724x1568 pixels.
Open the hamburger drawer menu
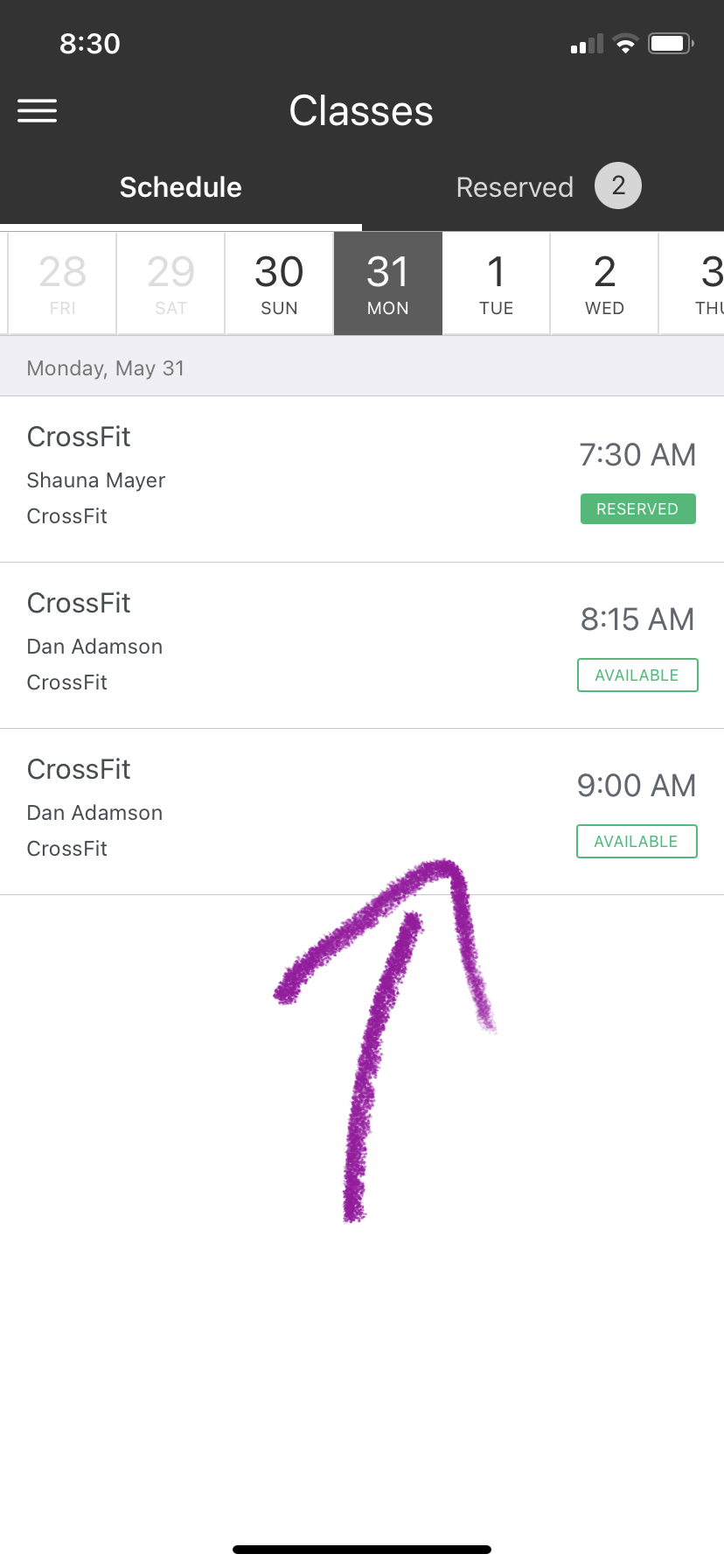click(x=38, y=111)
